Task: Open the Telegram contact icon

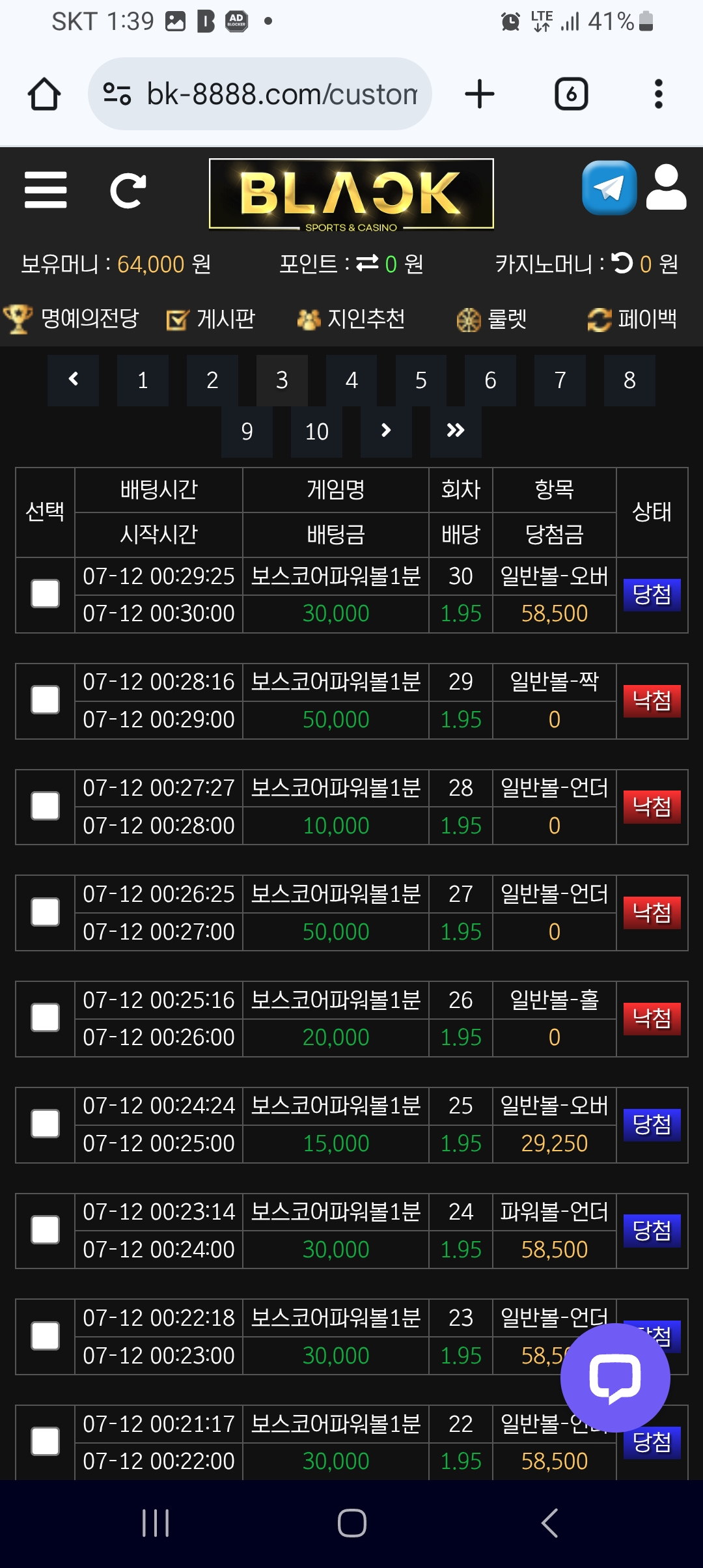Action: point(609,188)
